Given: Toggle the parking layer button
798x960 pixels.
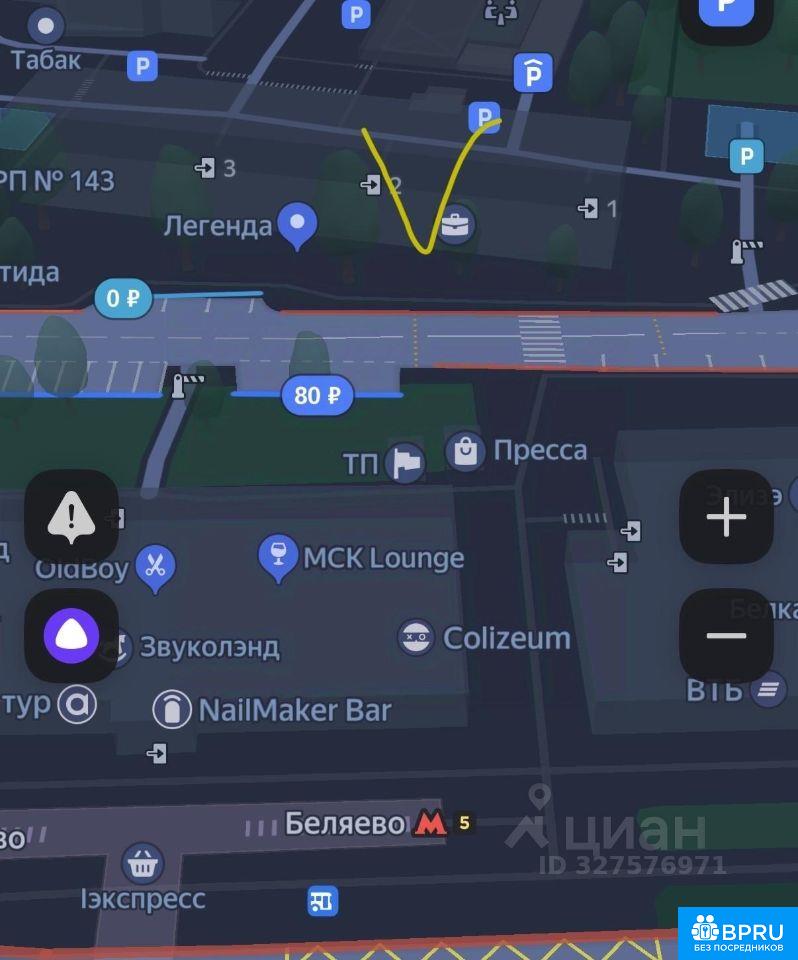Looking at the screenshot, I should [x=726, y=12].
